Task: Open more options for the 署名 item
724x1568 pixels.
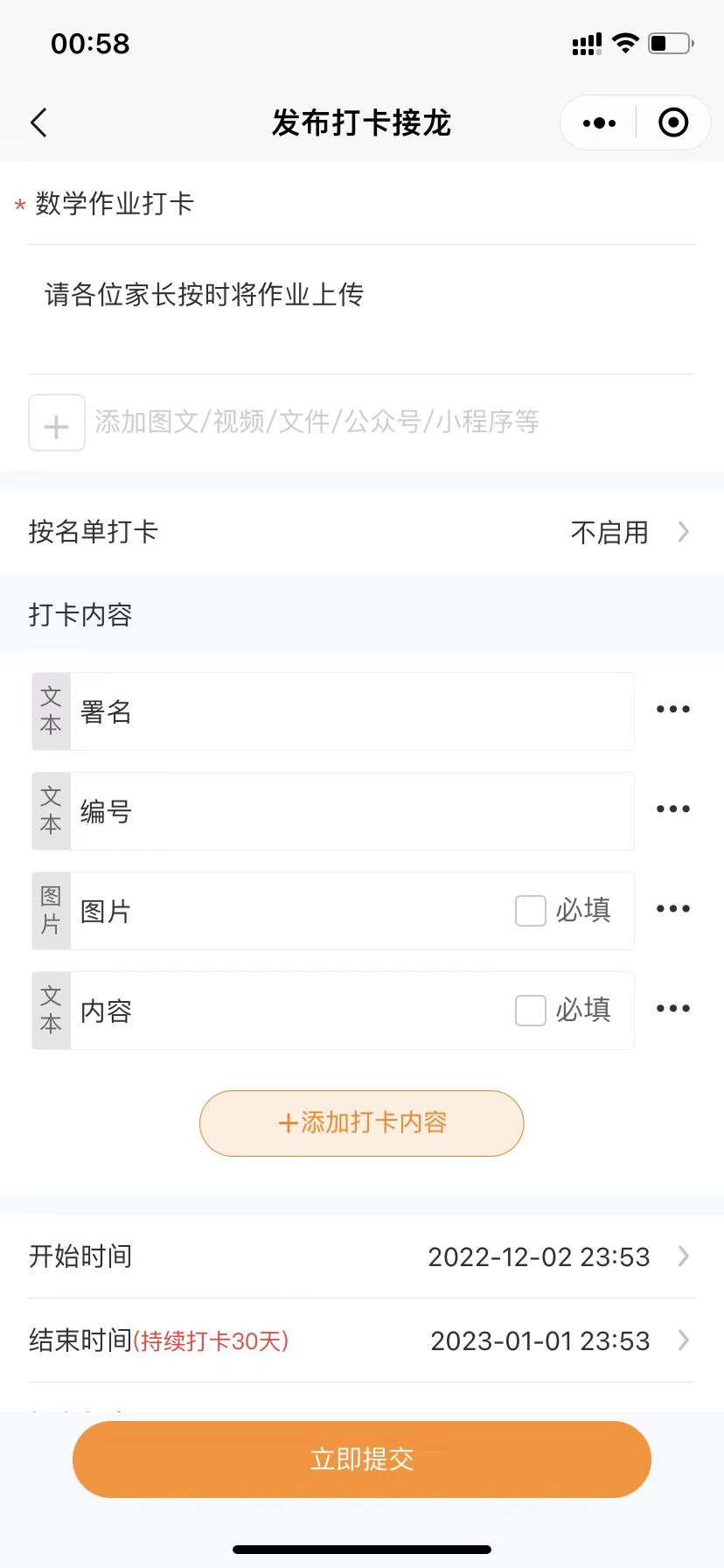Action: [673, 710]
